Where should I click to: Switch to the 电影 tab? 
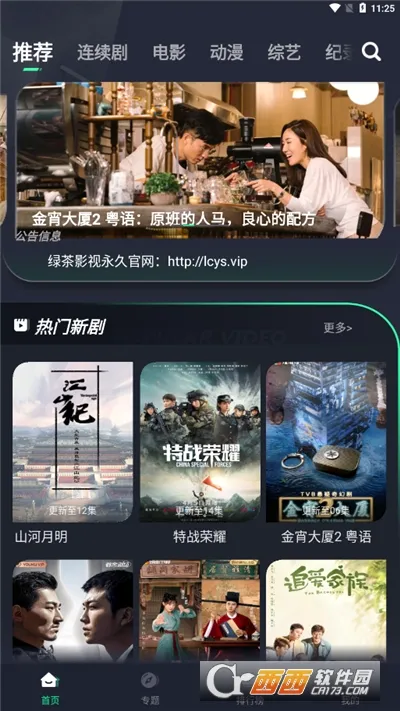[x=169, y=53]
